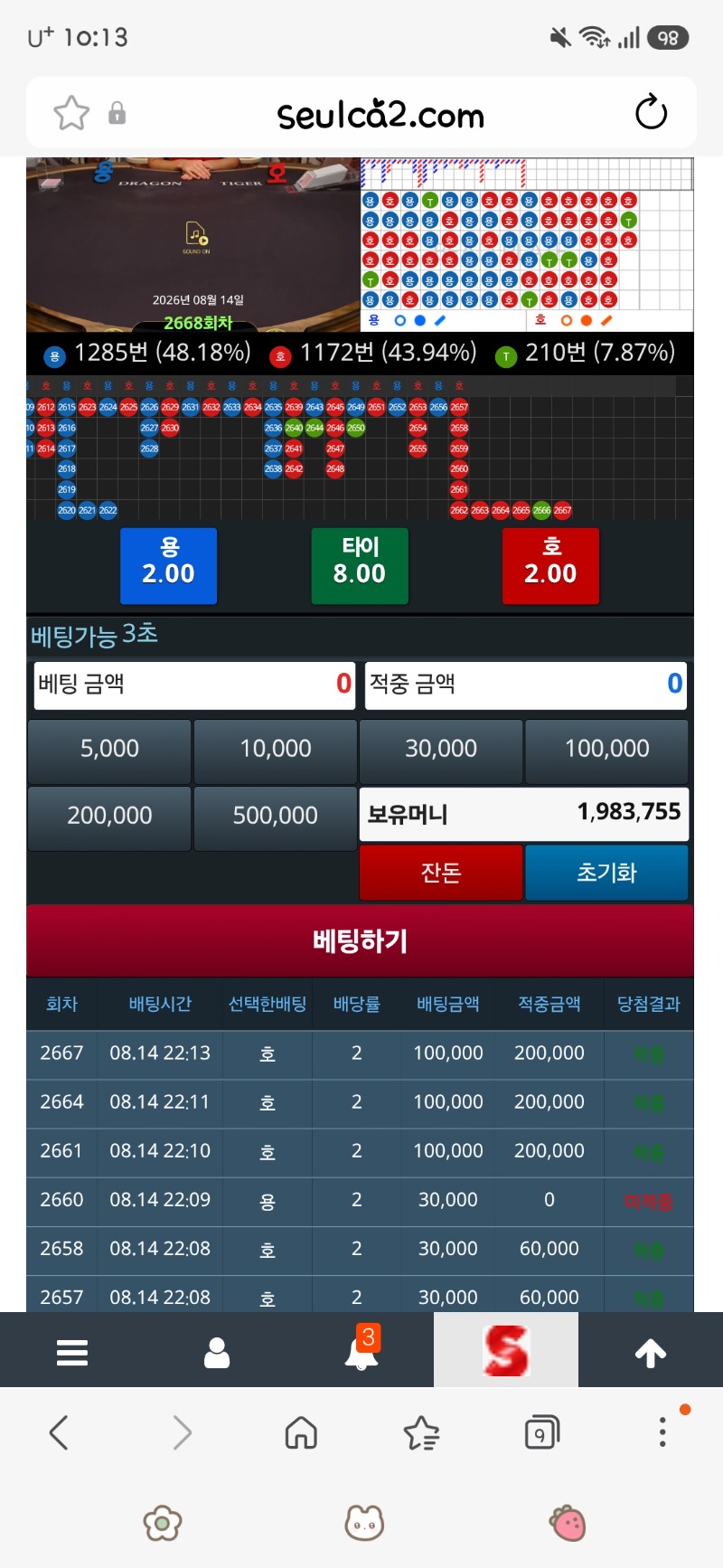Screen dimensions: 723x1568
Task: Open the notifications bell with badge 3
Action: tap(361, 1349)
